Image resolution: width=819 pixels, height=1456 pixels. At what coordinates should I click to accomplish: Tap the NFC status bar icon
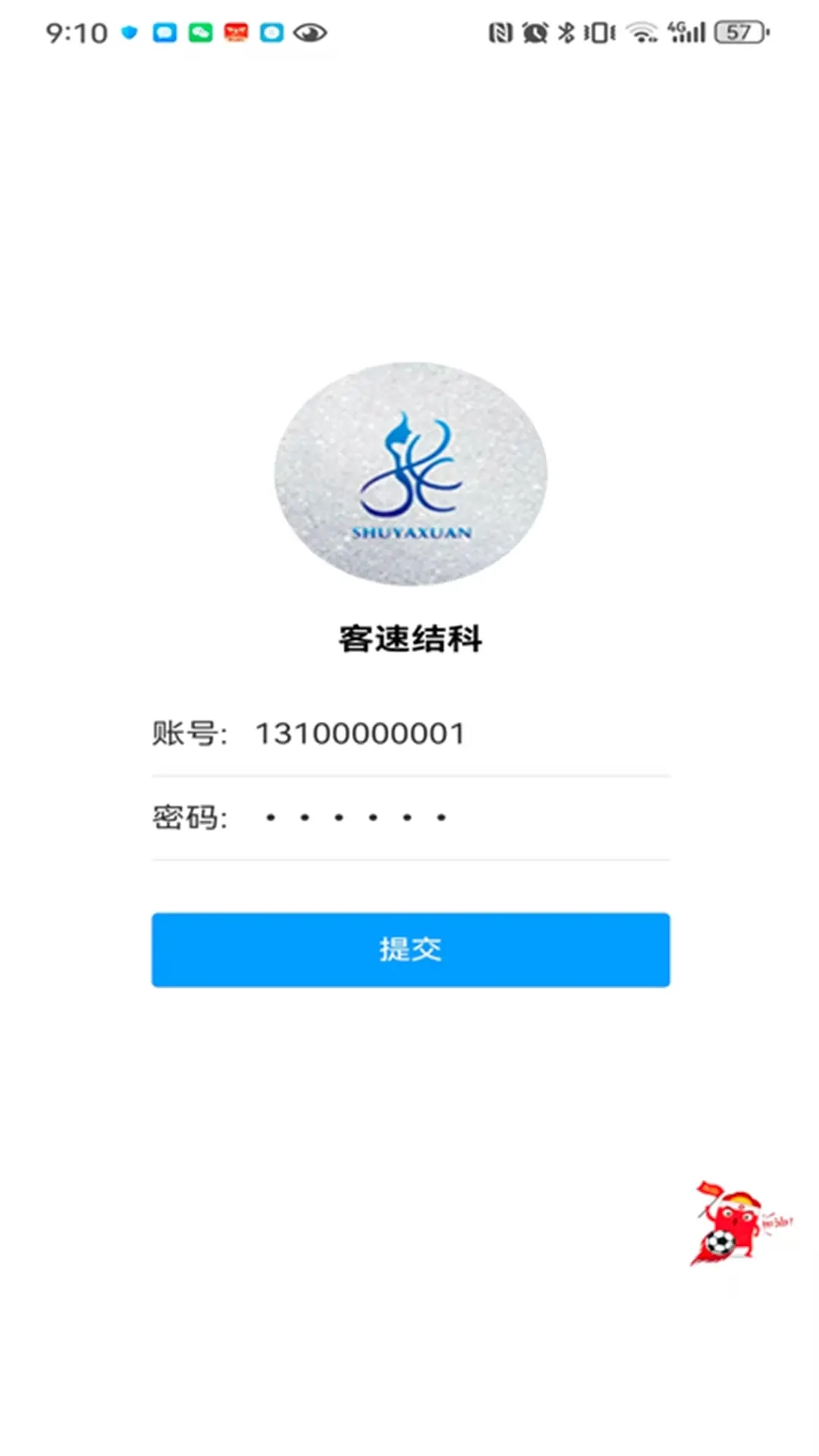(498, 32)
